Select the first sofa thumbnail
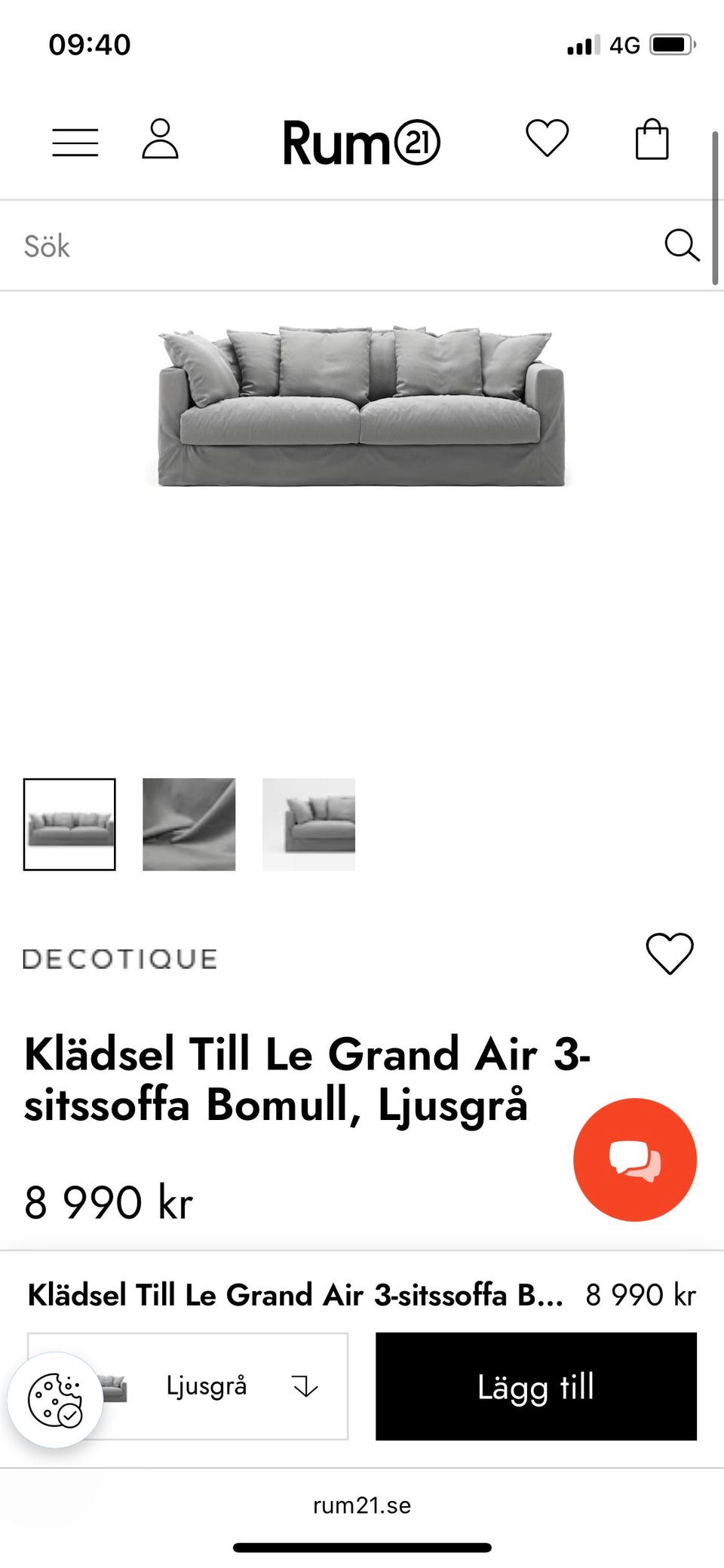The image size is (724, 1568). [x=69, y=824]
